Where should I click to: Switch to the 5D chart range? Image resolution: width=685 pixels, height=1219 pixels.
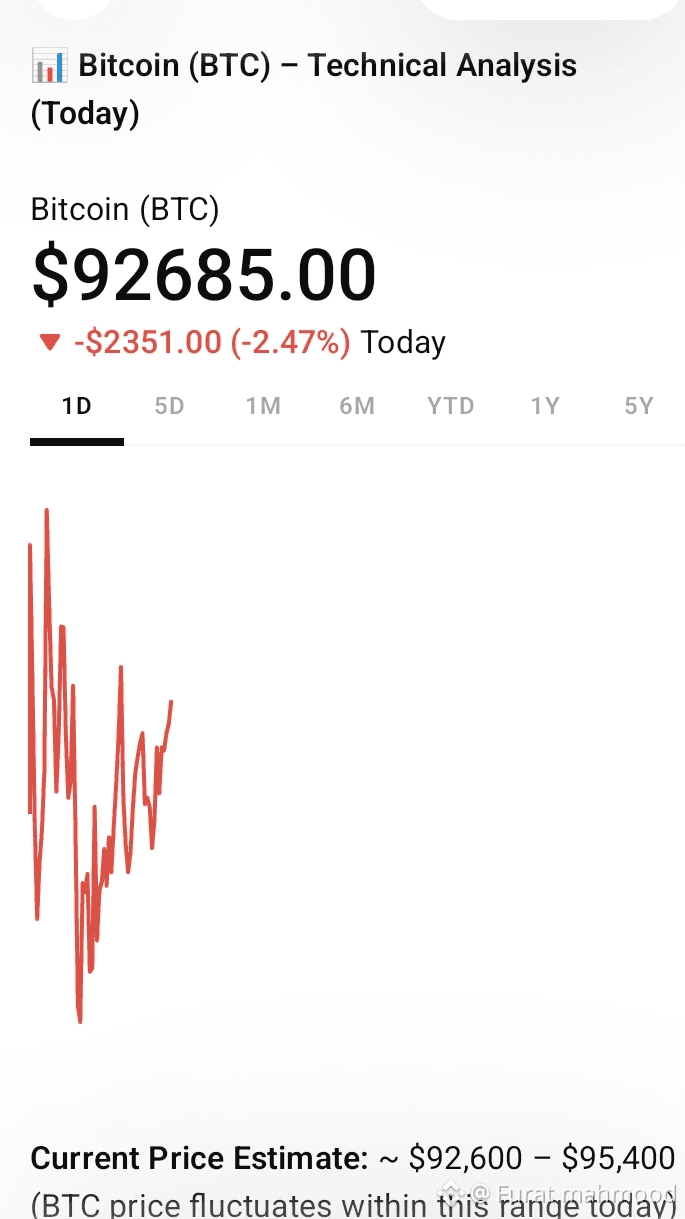pos(170,406)
